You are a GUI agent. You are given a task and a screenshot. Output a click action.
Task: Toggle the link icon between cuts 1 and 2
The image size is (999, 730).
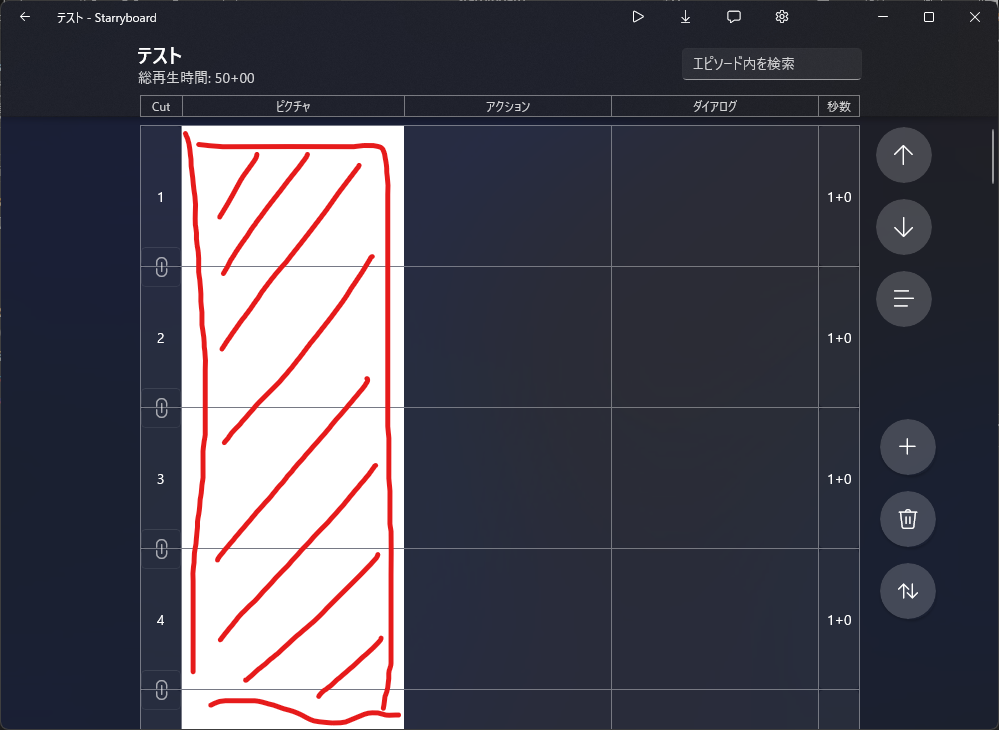161,267
